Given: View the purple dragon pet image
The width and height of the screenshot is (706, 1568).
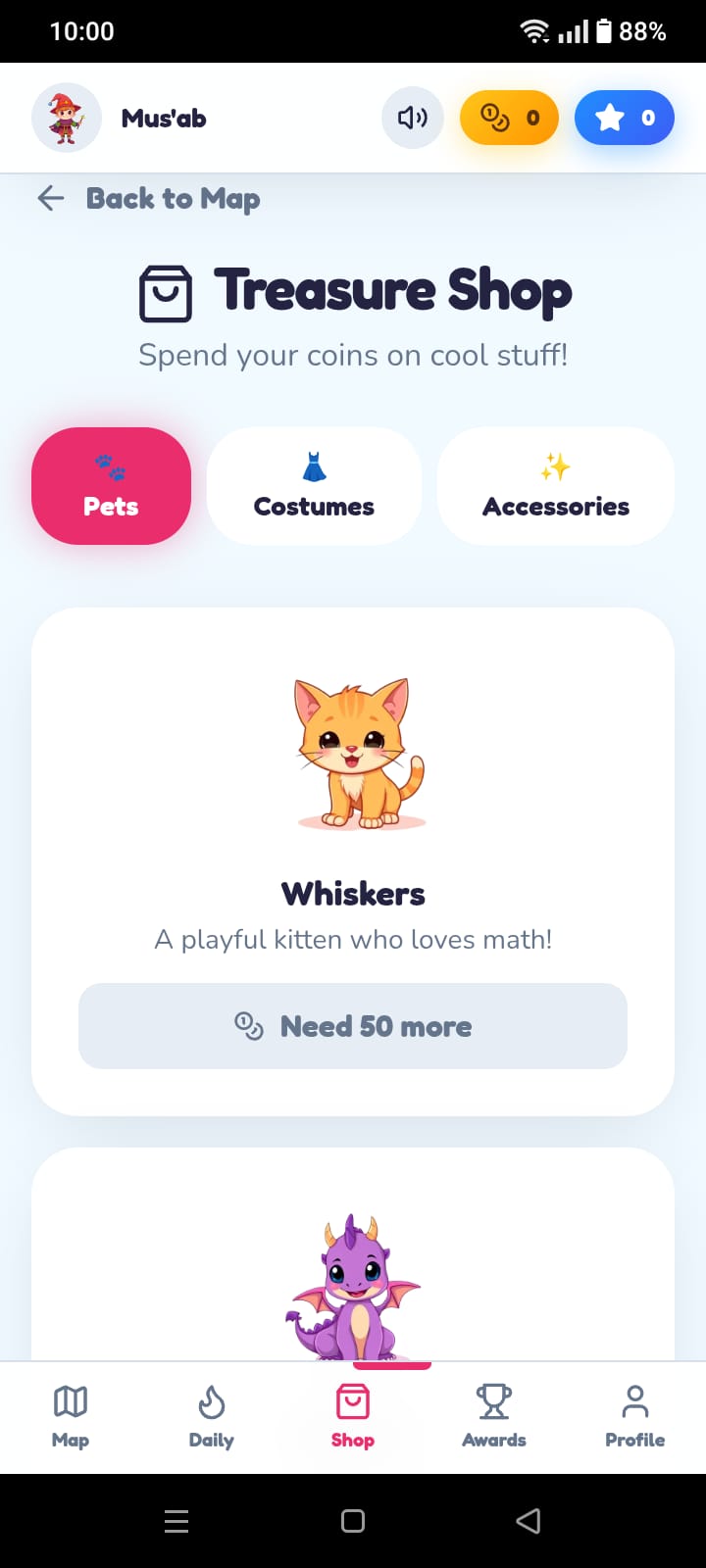Looking at the screenshot, I should pos(353,1284).
